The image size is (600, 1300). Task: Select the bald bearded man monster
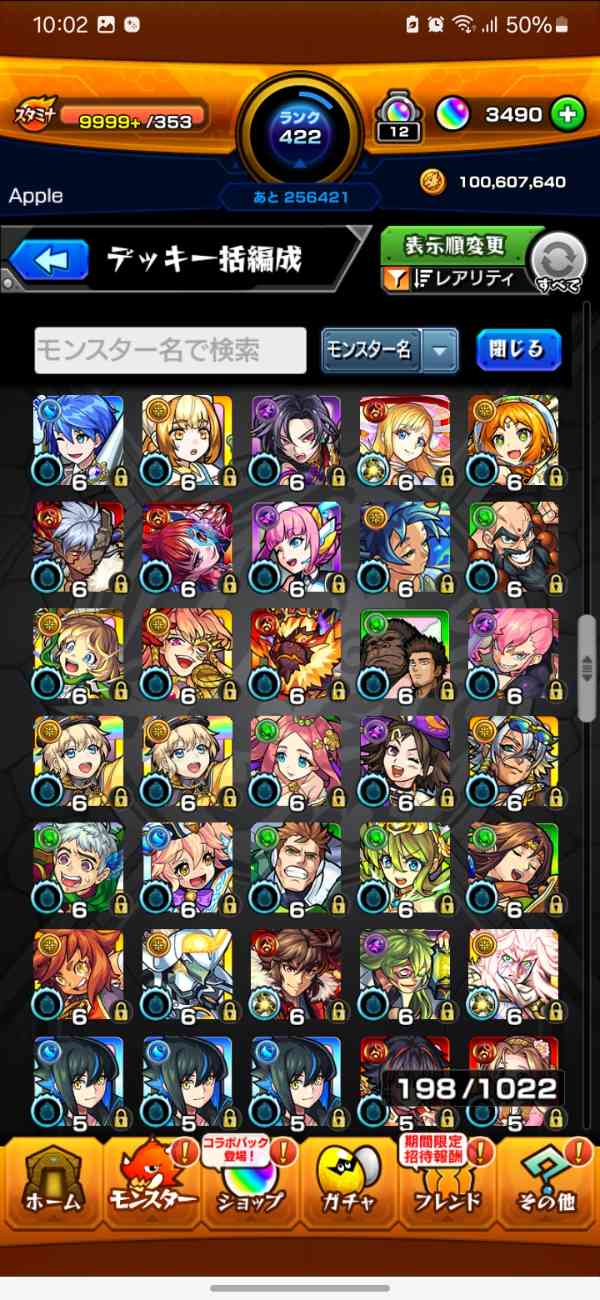513,548
